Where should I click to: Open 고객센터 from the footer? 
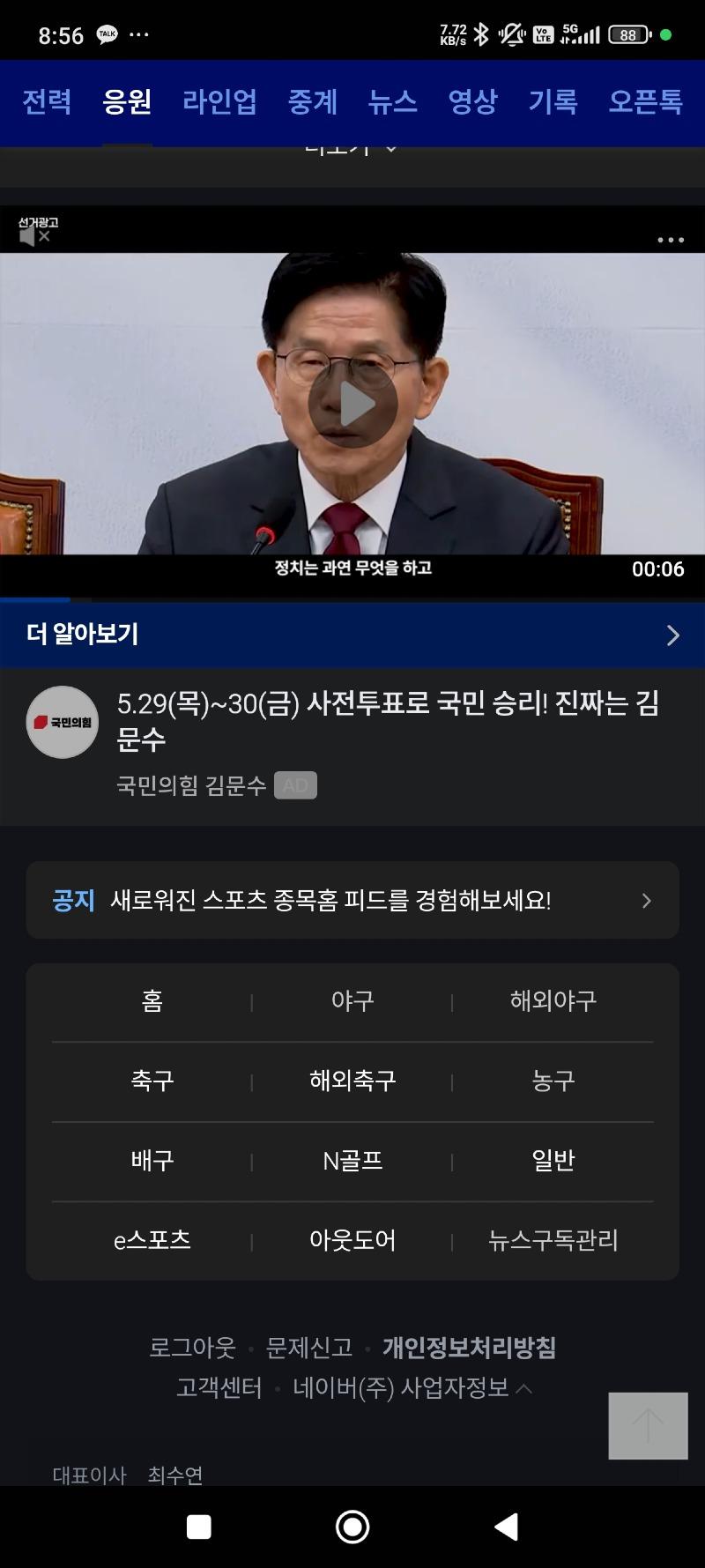click(x=219, y=1386)
